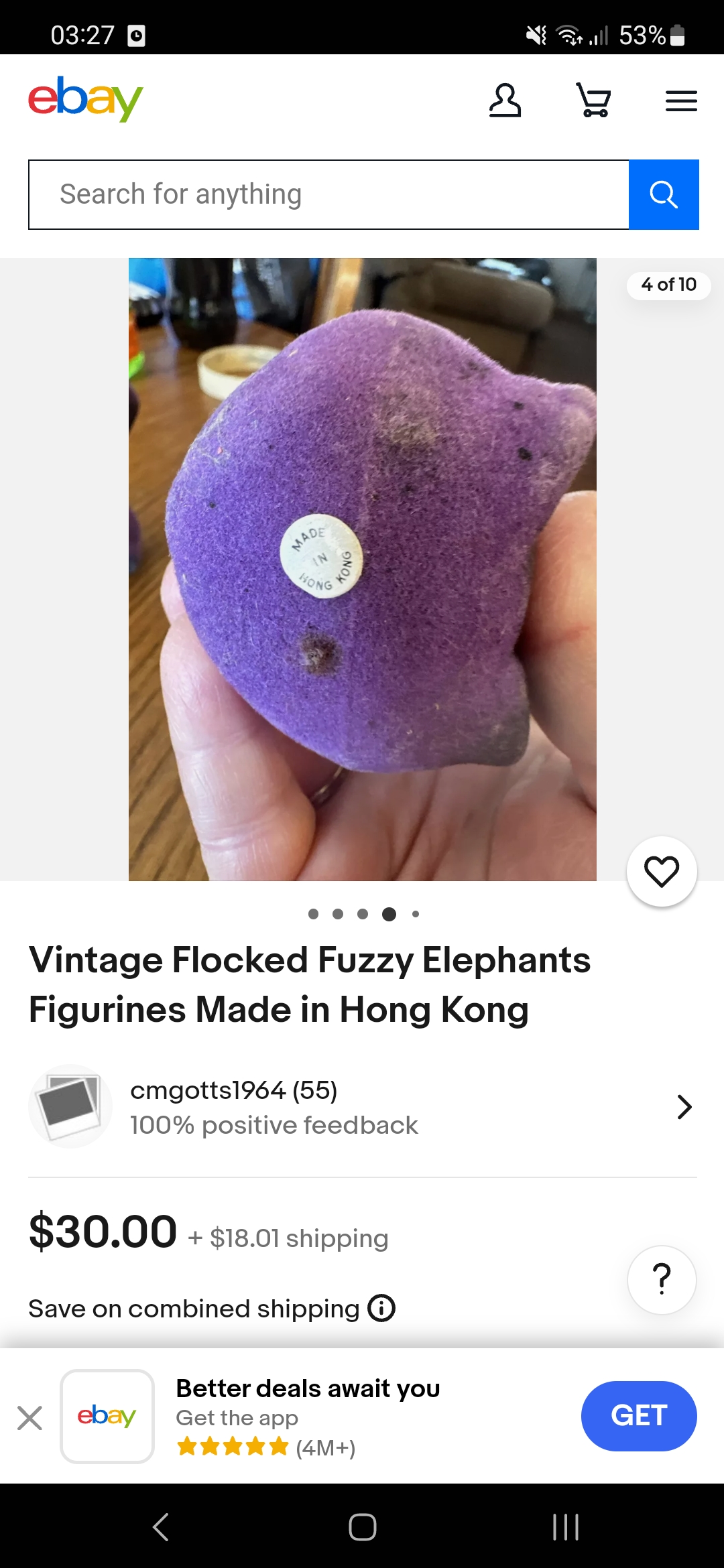The image size is (724, 1568).
Task: Open the eBay home logo
Action: pyautogui.click(x=85, y=99)
